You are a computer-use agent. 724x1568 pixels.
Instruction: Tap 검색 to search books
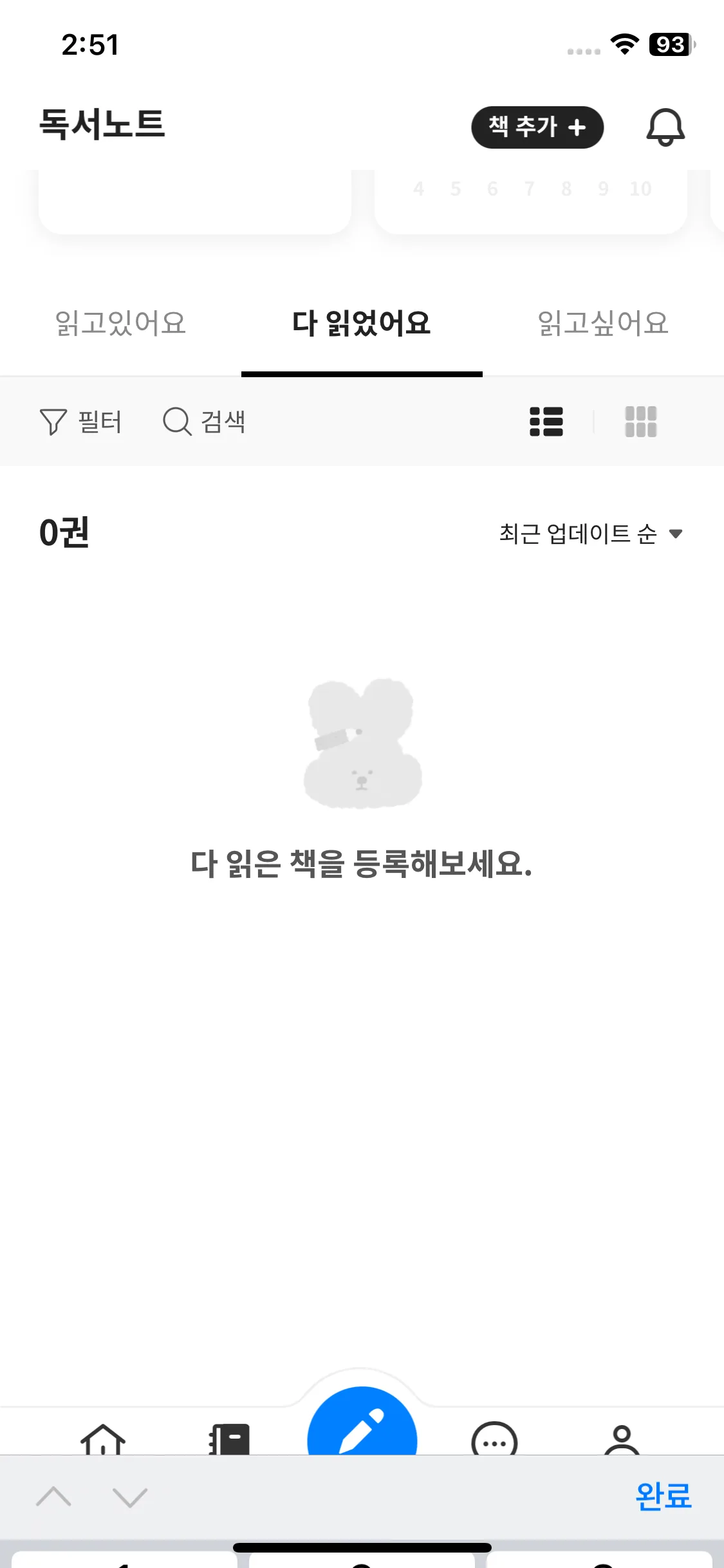point(204,422)
